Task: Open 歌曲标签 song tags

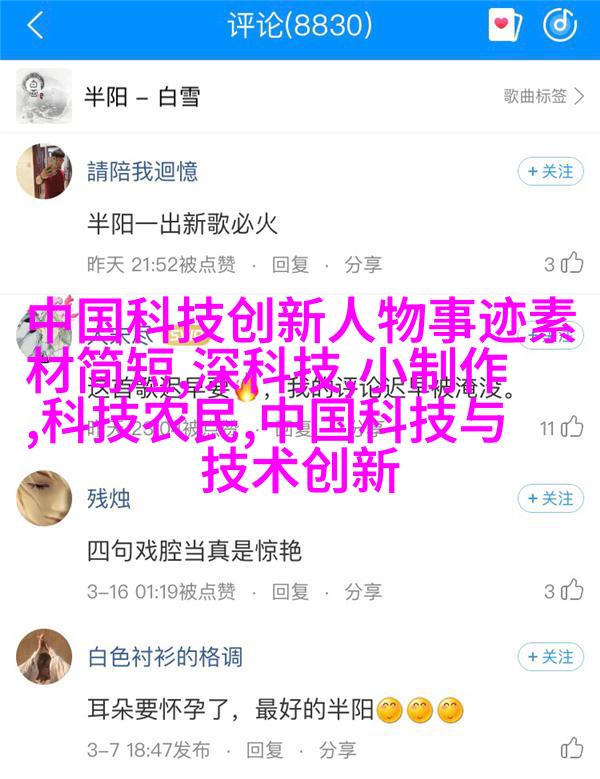Action: 543,96
